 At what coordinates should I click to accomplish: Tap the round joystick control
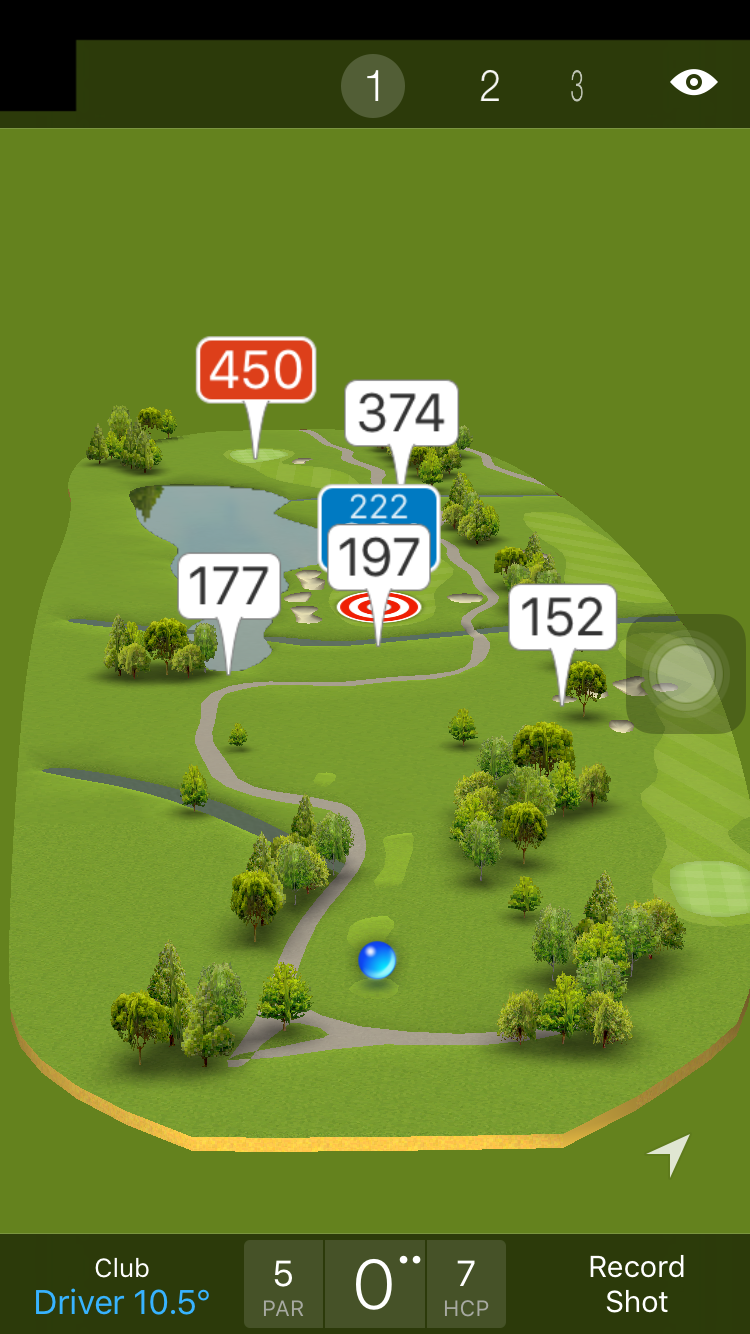(x=685, y=673)
